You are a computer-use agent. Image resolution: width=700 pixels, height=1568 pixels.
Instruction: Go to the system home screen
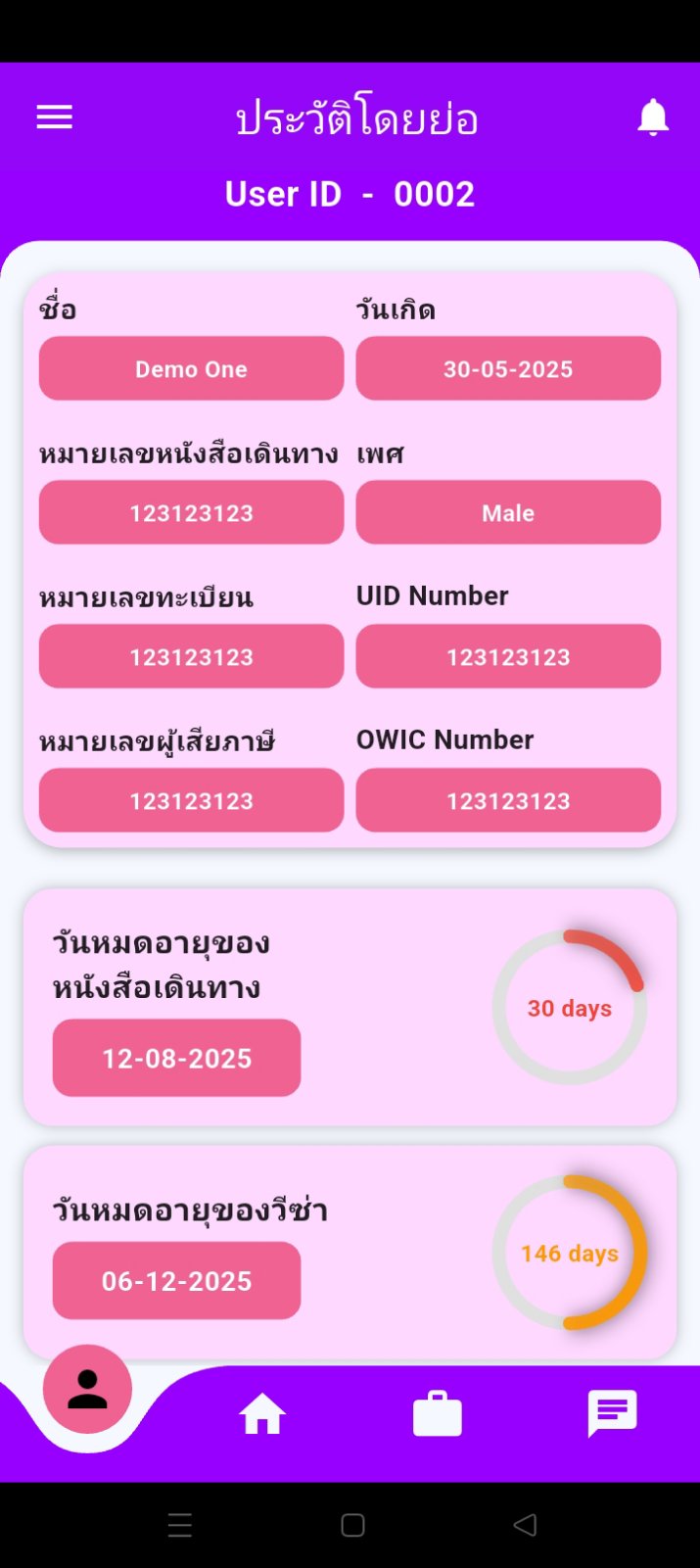352,1524
